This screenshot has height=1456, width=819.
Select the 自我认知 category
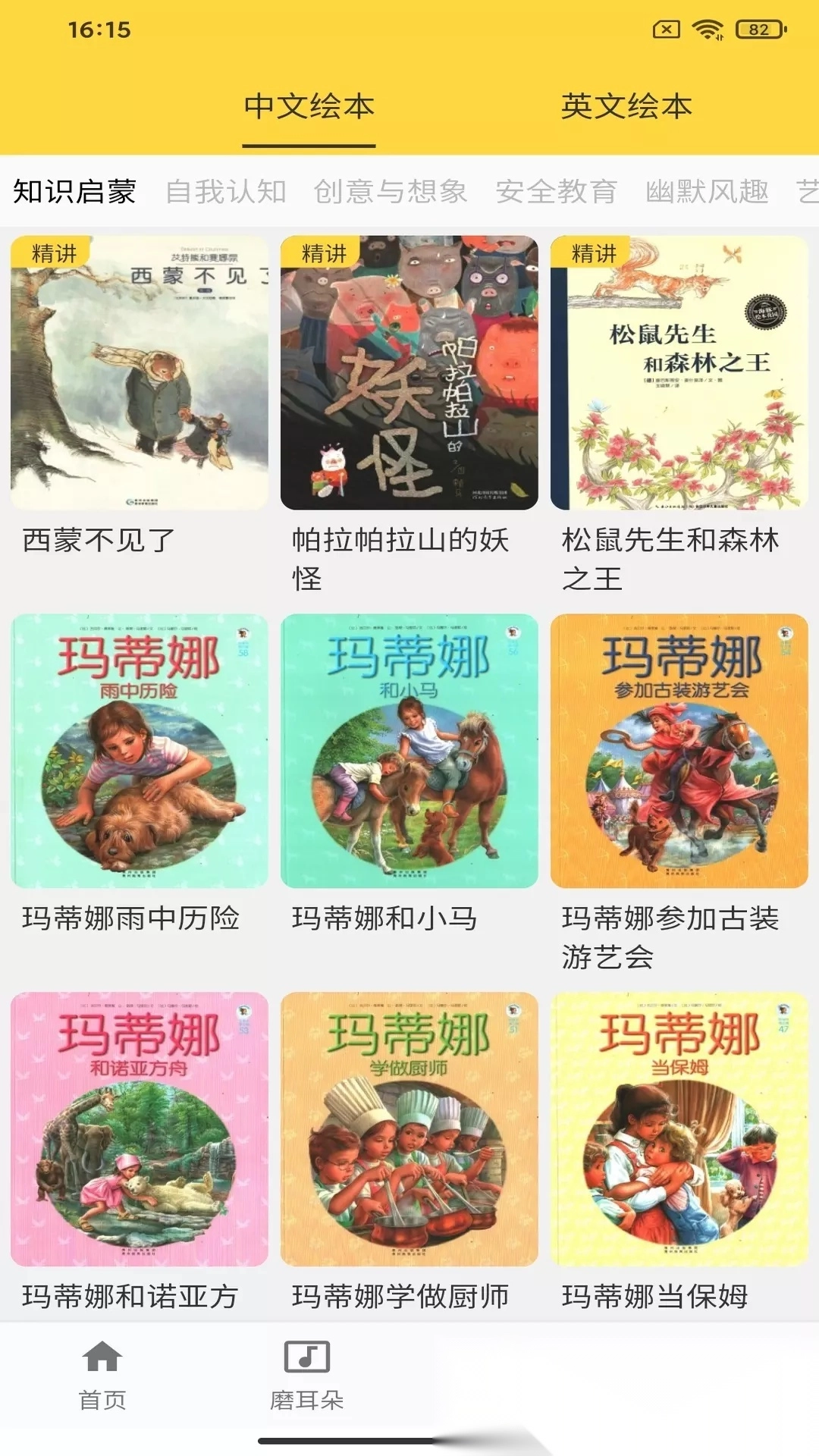[x=227, y=192]
